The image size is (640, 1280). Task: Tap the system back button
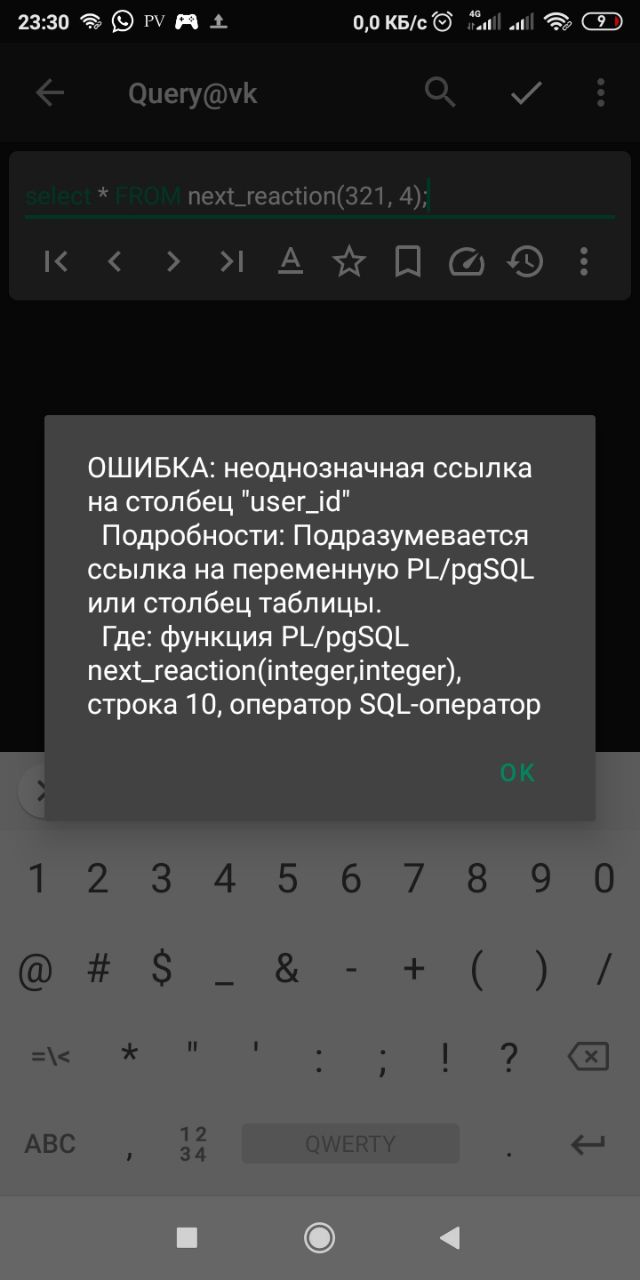point(450,1238)
